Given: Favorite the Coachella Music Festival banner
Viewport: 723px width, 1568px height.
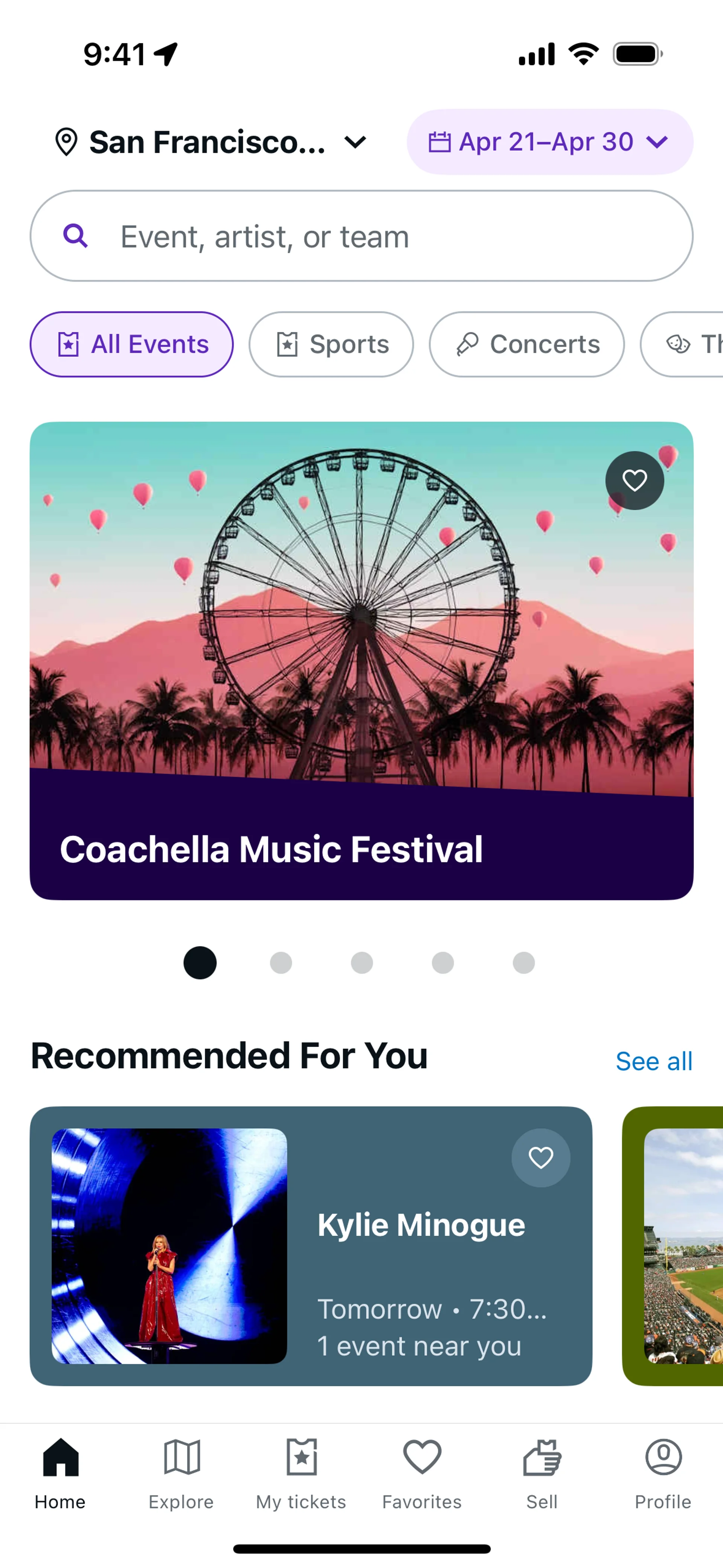Looking at the screenshot, I should tap(634, 481).
